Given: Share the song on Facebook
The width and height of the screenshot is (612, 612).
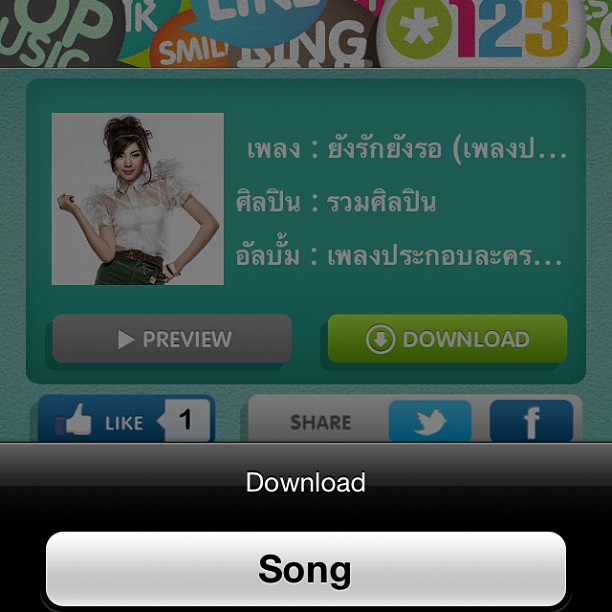Looking at the screenshot, I should coord(531,421).
